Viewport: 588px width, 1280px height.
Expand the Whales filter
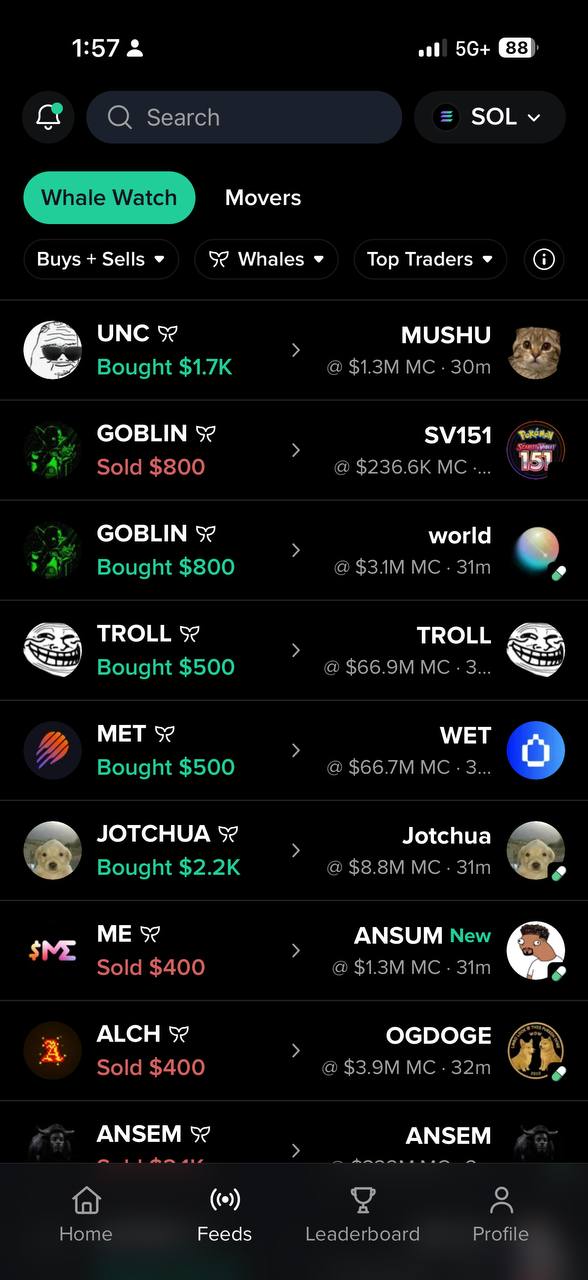coord(266,259)
